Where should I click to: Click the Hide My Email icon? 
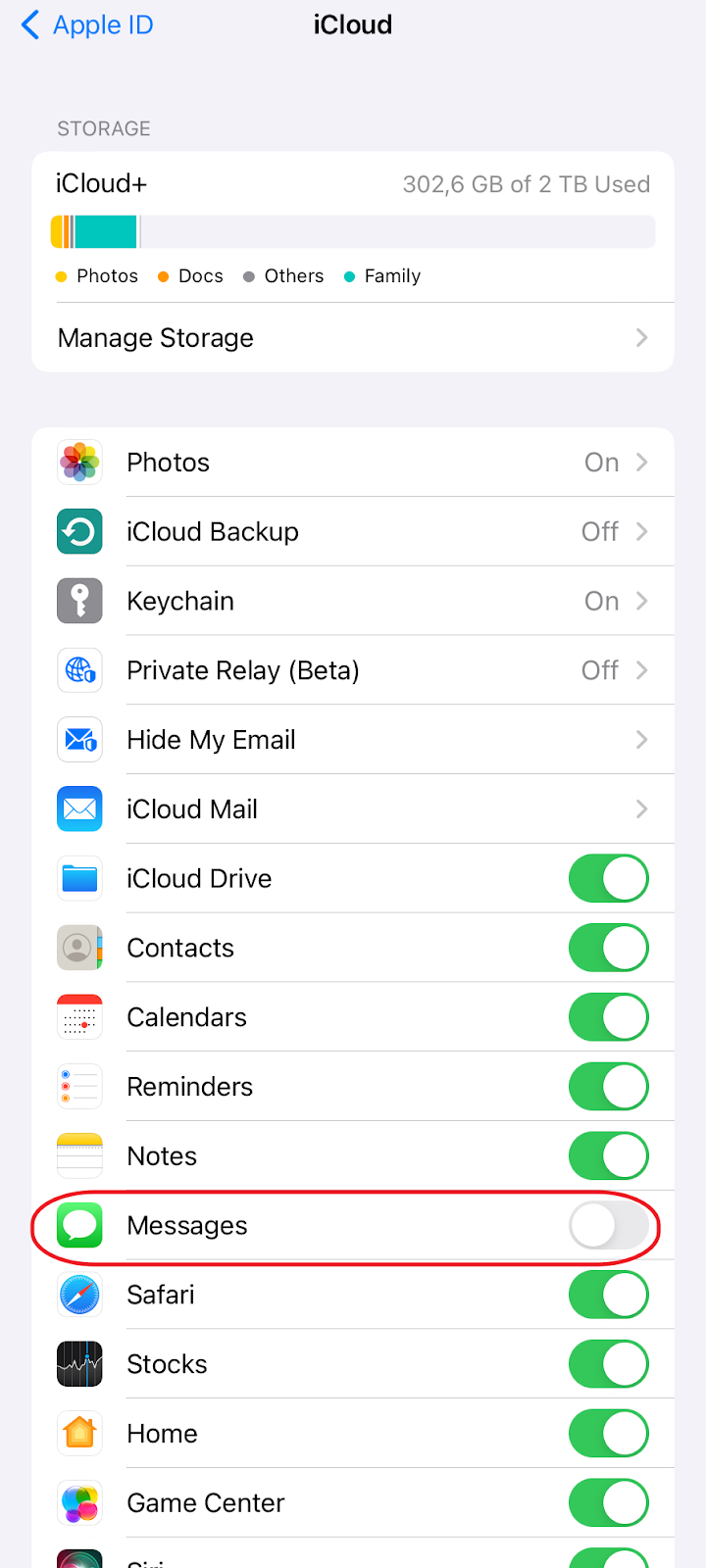pyautogui.click(x=79, y=740)
